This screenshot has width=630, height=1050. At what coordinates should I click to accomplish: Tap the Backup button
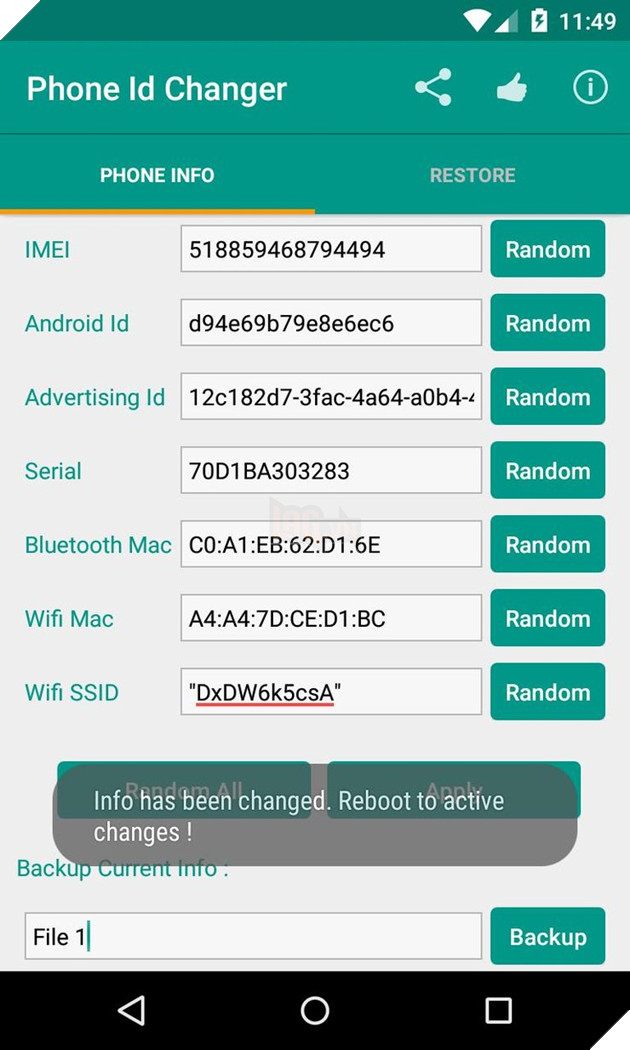547,937
